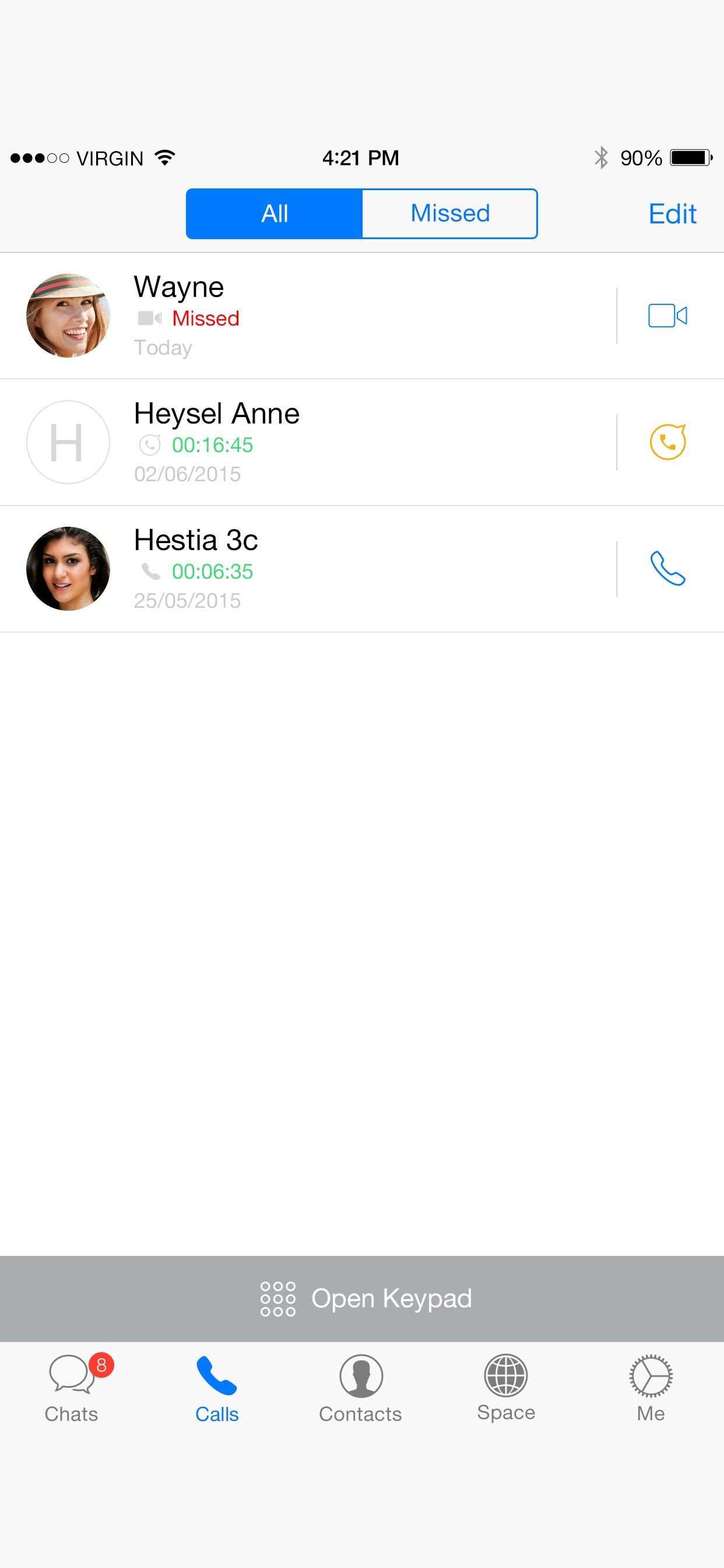The height and width of the screenshot is (1568, 724).
Task: Enable the All calls filter
Action: click(275, 213)
